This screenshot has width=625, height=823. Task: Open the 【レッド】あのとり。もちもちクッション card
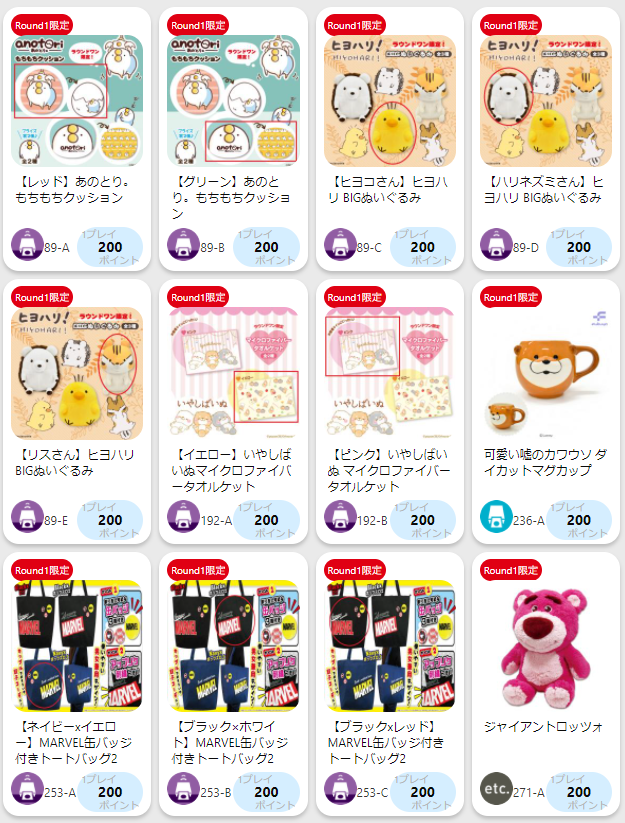pos(77,100)
